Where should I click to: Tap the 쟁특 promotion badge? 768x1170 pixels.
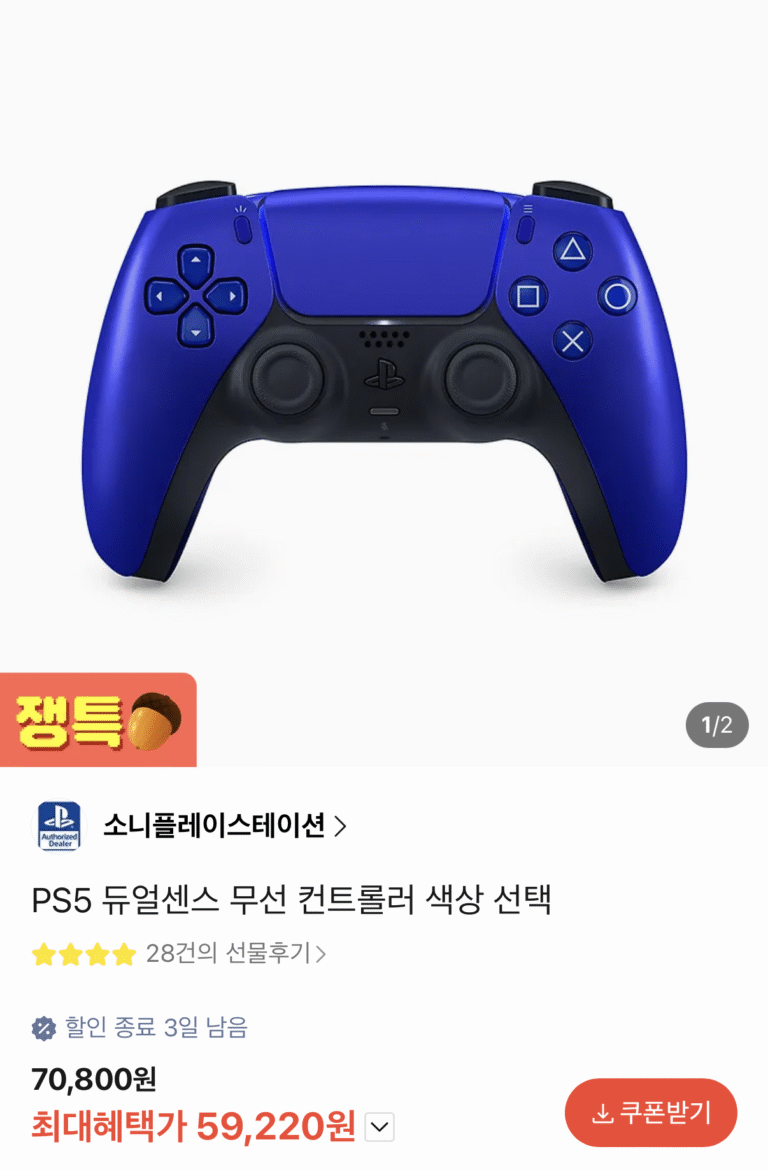[98, 720]
